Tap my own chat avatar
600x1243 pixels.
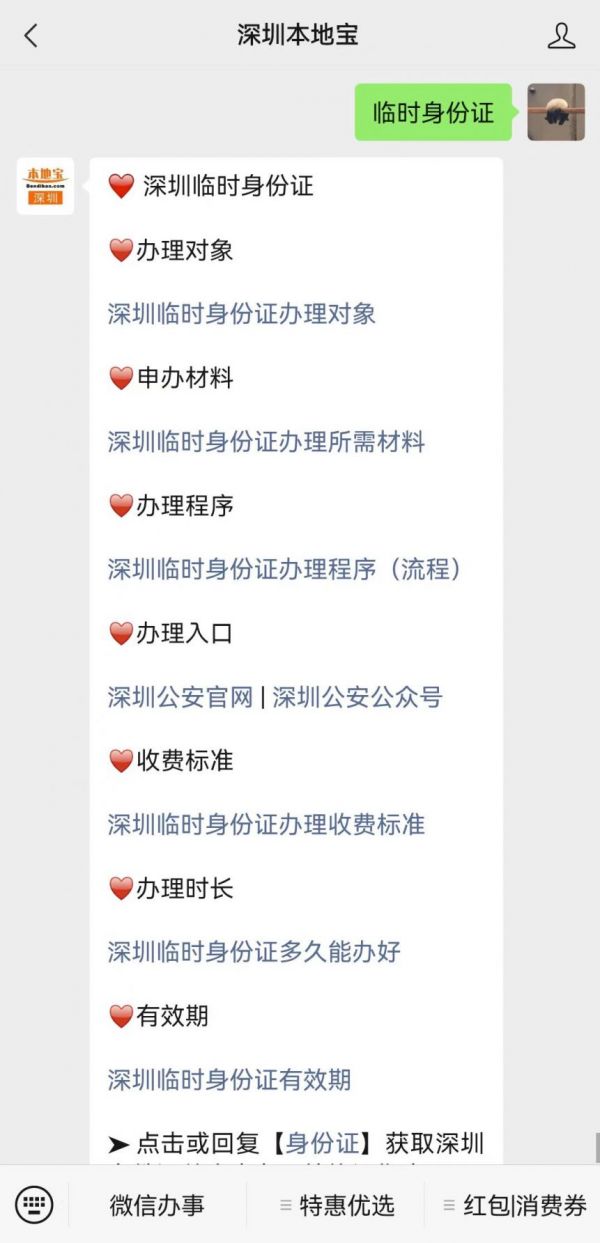pyautogui.click(x=556, y=112)
